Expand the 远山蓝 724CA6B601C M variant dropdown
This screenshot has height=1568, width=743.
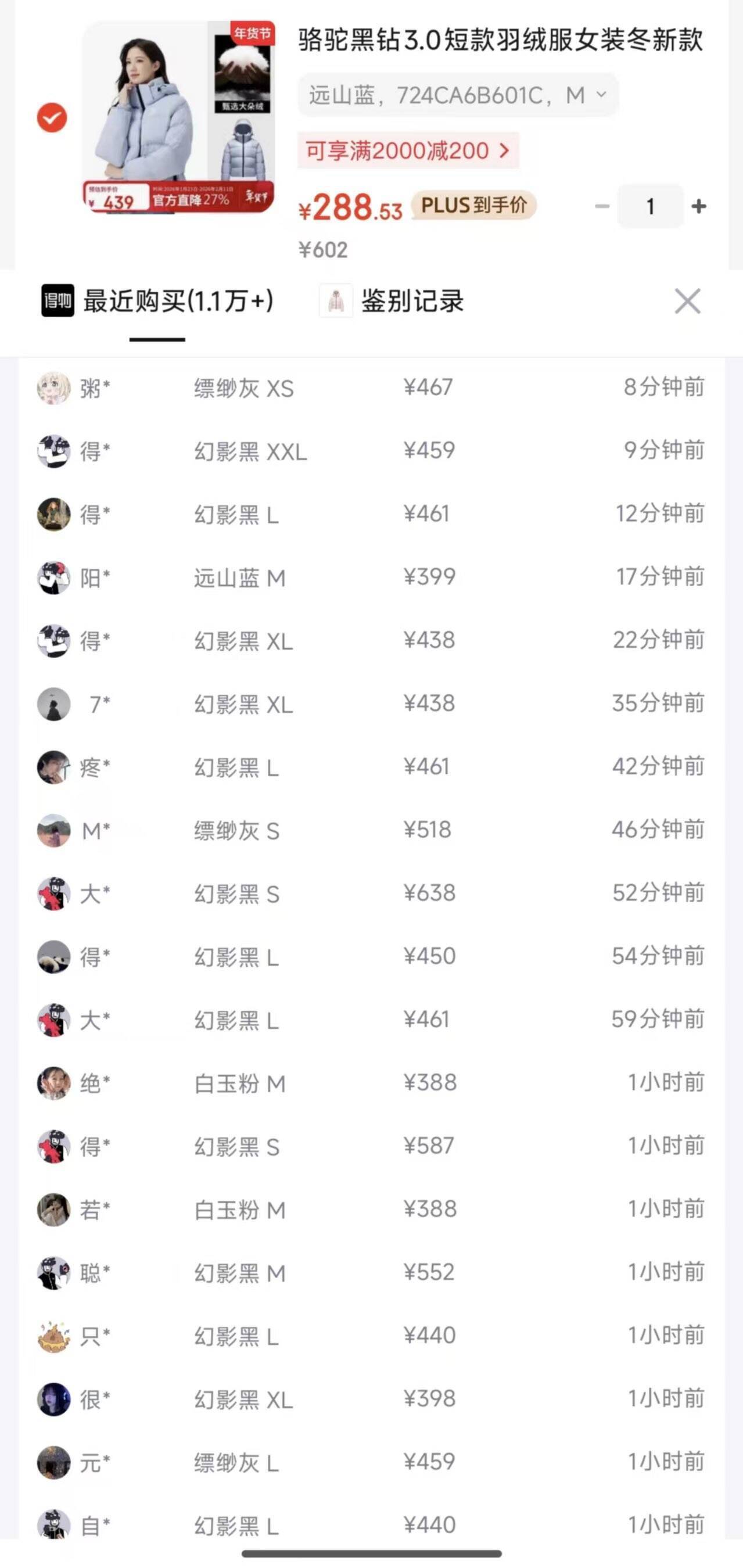pyautogui.click(x=458, y=95)
